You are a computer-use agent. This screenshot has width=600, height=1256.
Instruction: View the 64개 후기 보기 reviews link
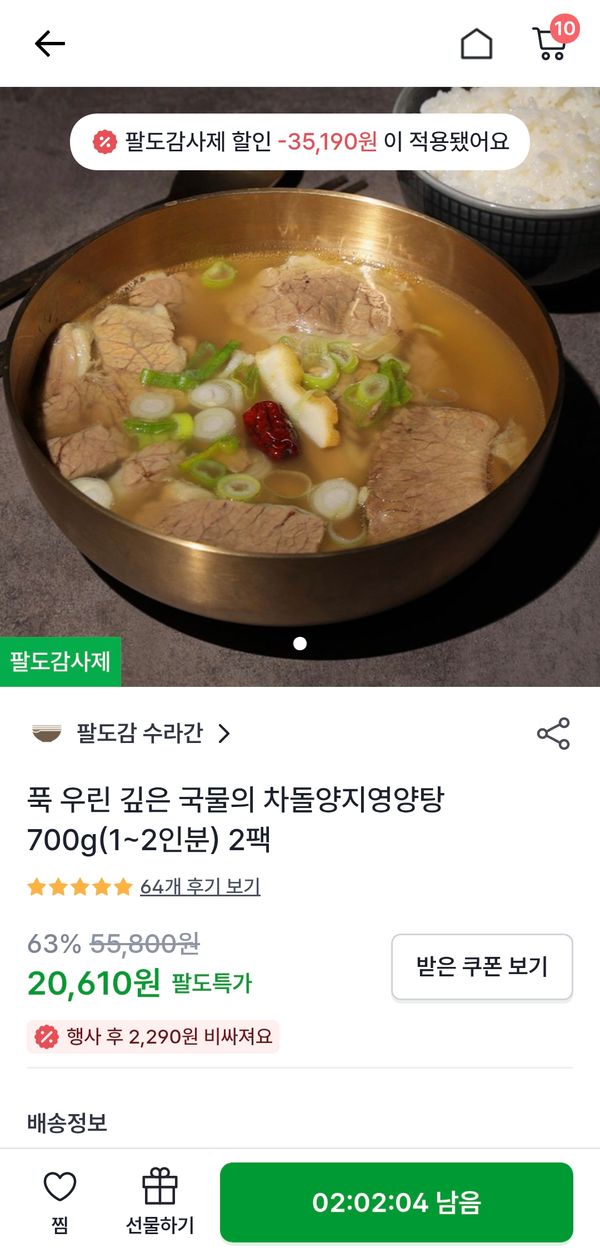(x=200, y=886)
